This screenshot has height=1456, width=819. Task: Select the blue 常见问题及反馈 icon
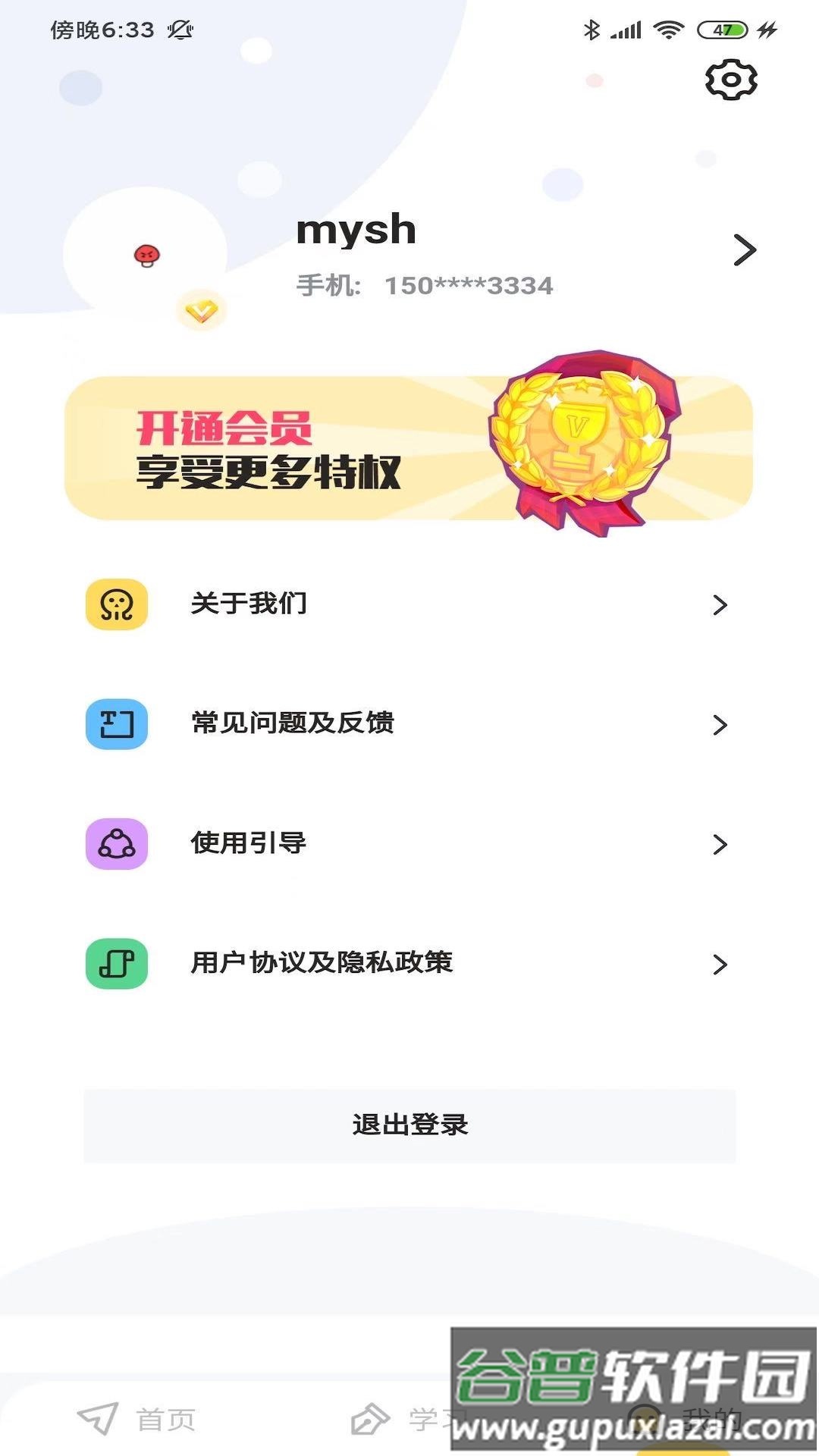point(115,724)
